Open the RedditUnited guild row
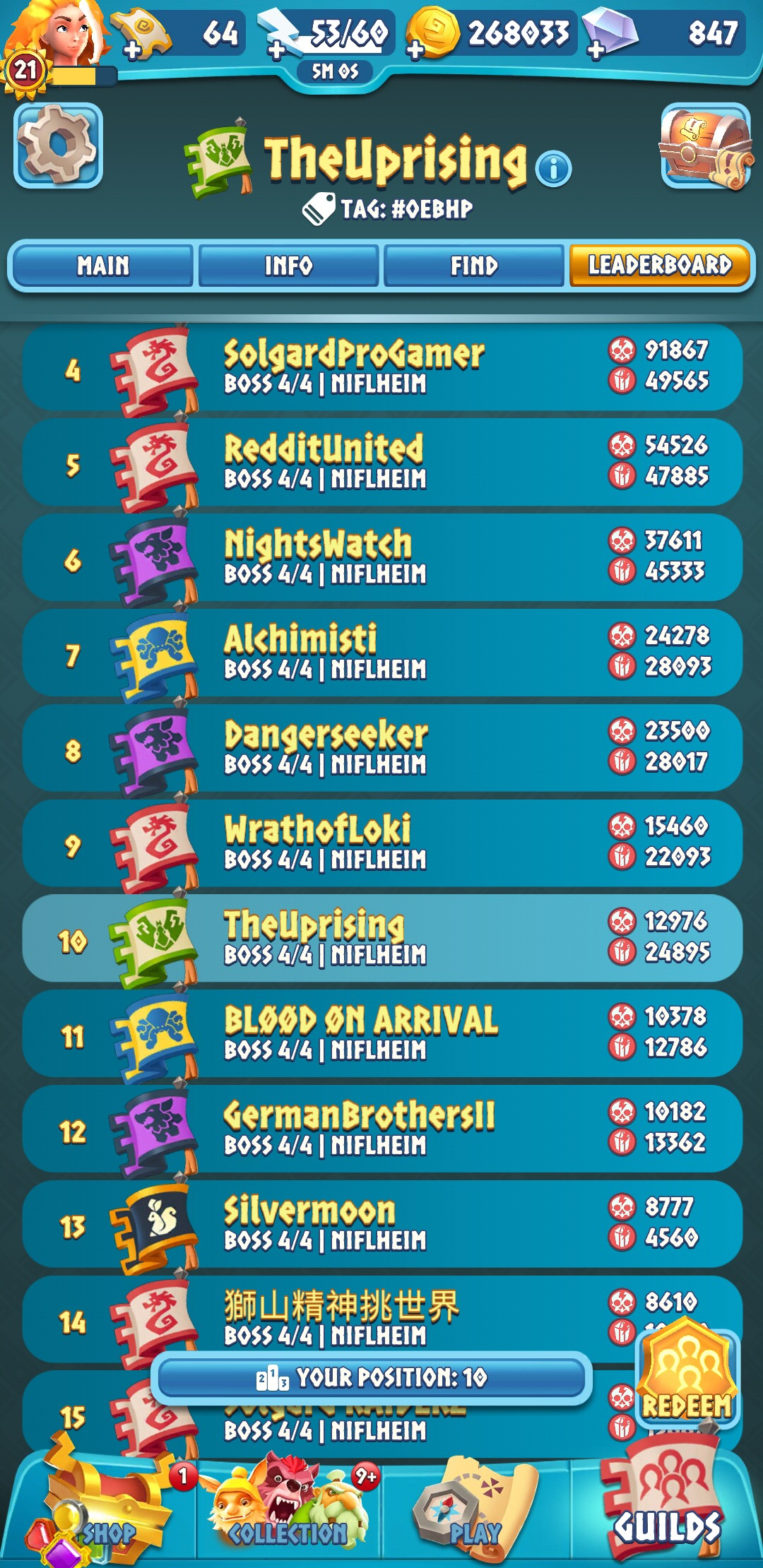763x1568 pixels. pos(382,463)
